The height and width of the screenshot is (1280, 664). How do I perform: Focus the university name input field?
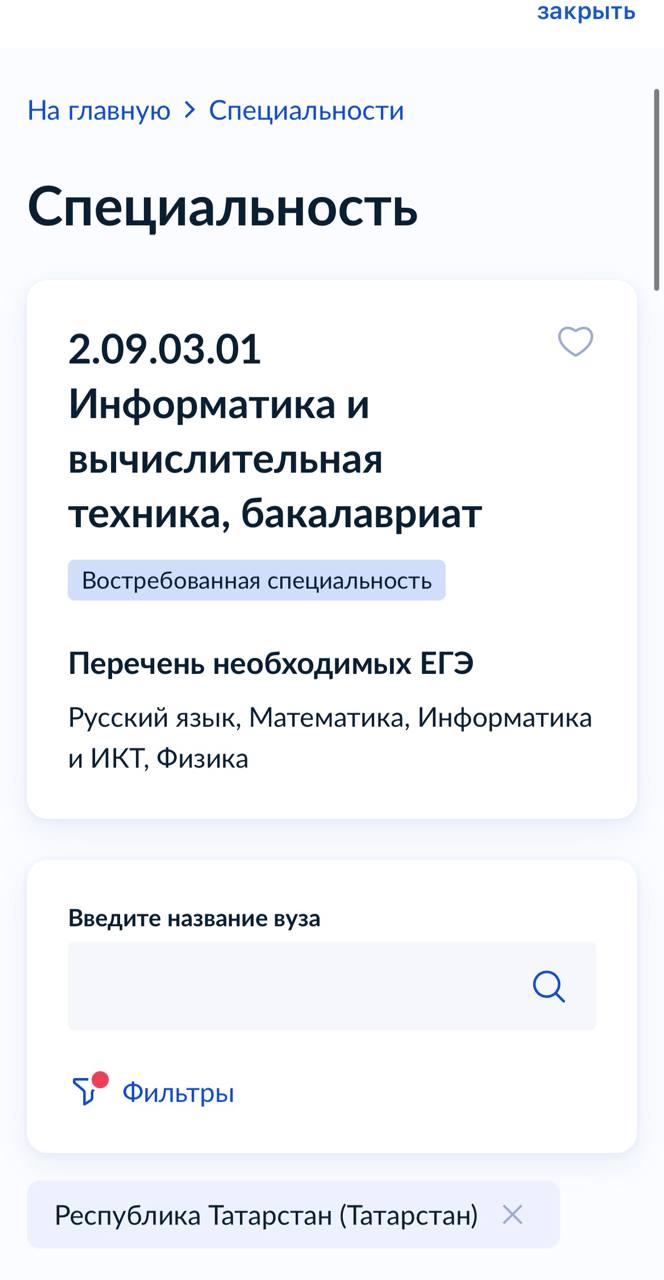point(332,986)
